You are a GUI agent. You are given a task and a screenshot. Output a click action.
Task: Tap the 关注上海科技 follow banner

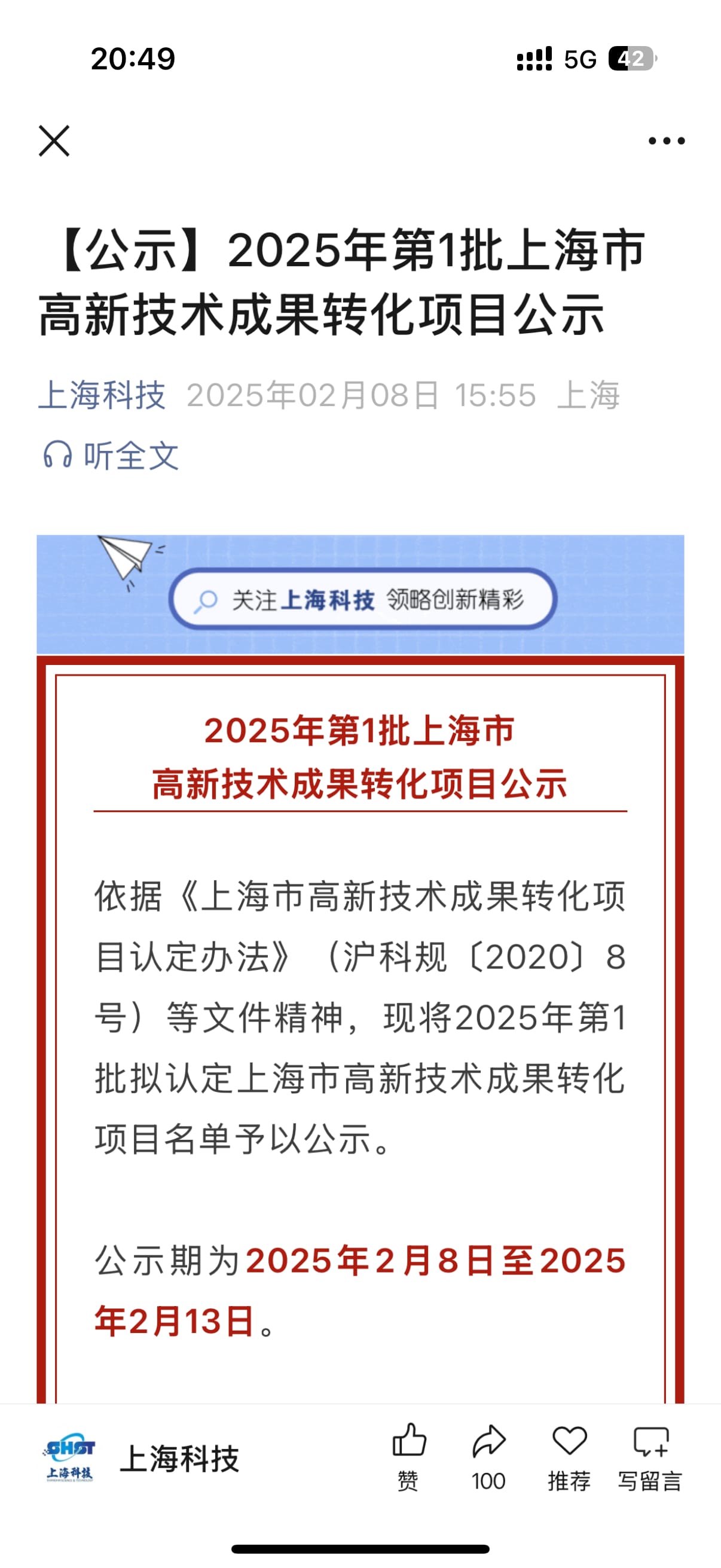pyautogui.click(x=363, y=600)
